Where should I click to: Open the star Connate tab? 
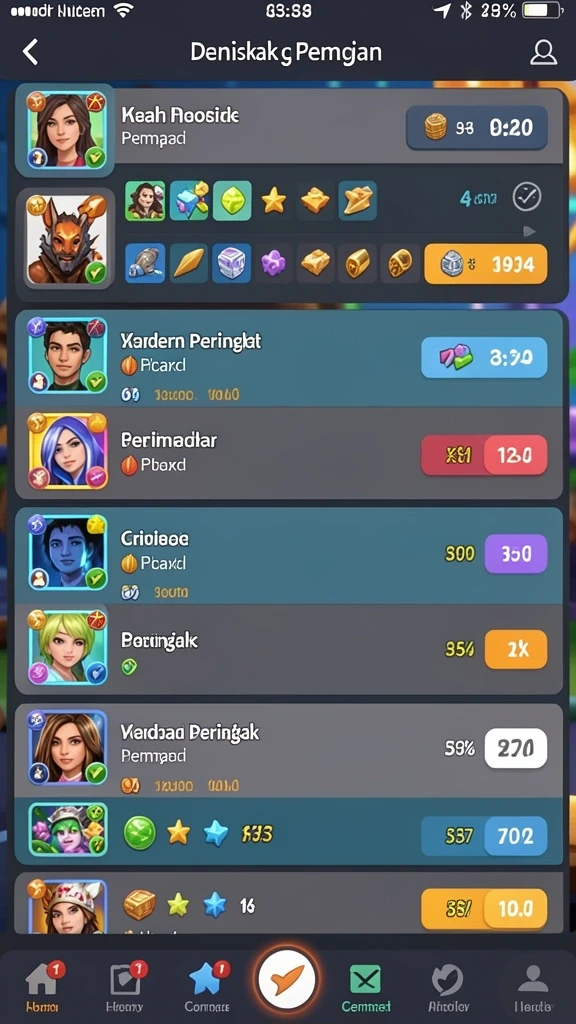(207, 985)
